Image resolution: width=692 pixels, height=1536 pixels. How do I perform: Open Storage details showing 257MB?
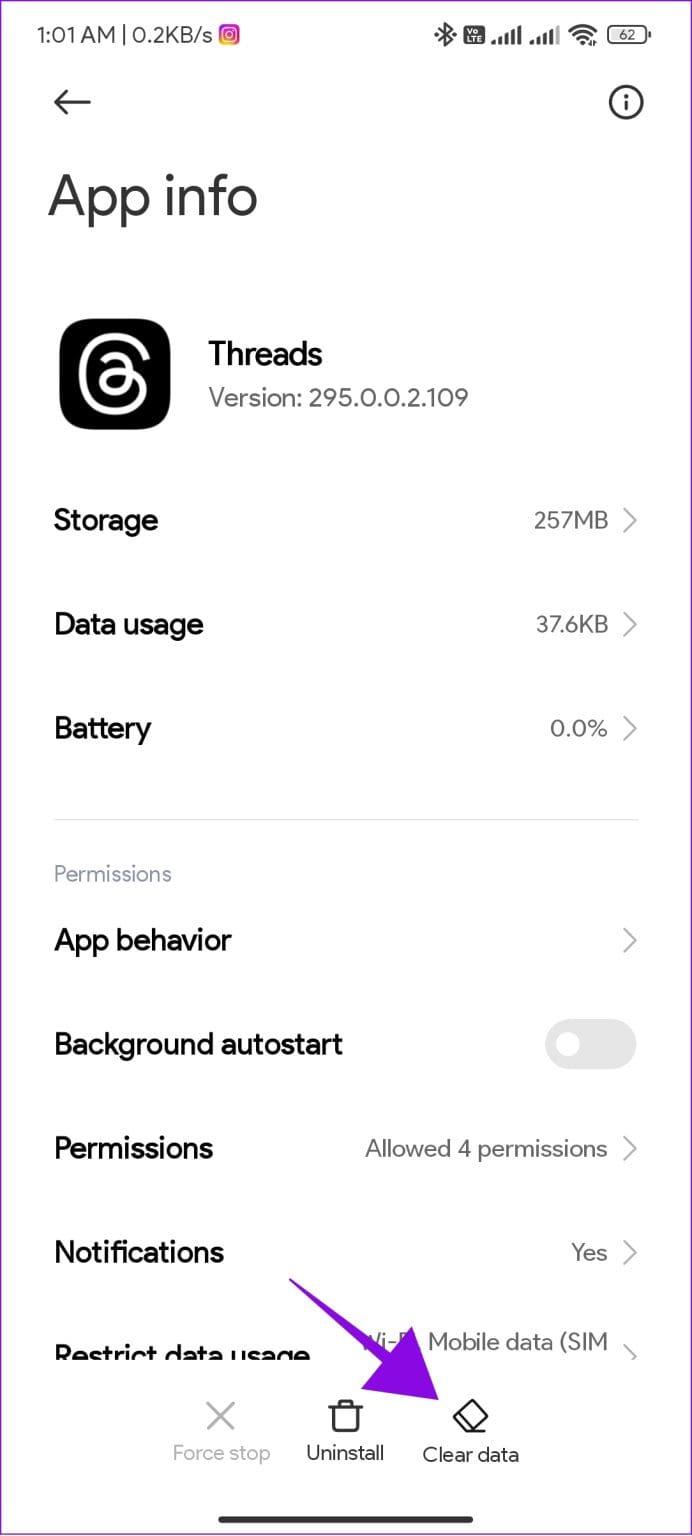pyautogui.click(x=345, y=520)
